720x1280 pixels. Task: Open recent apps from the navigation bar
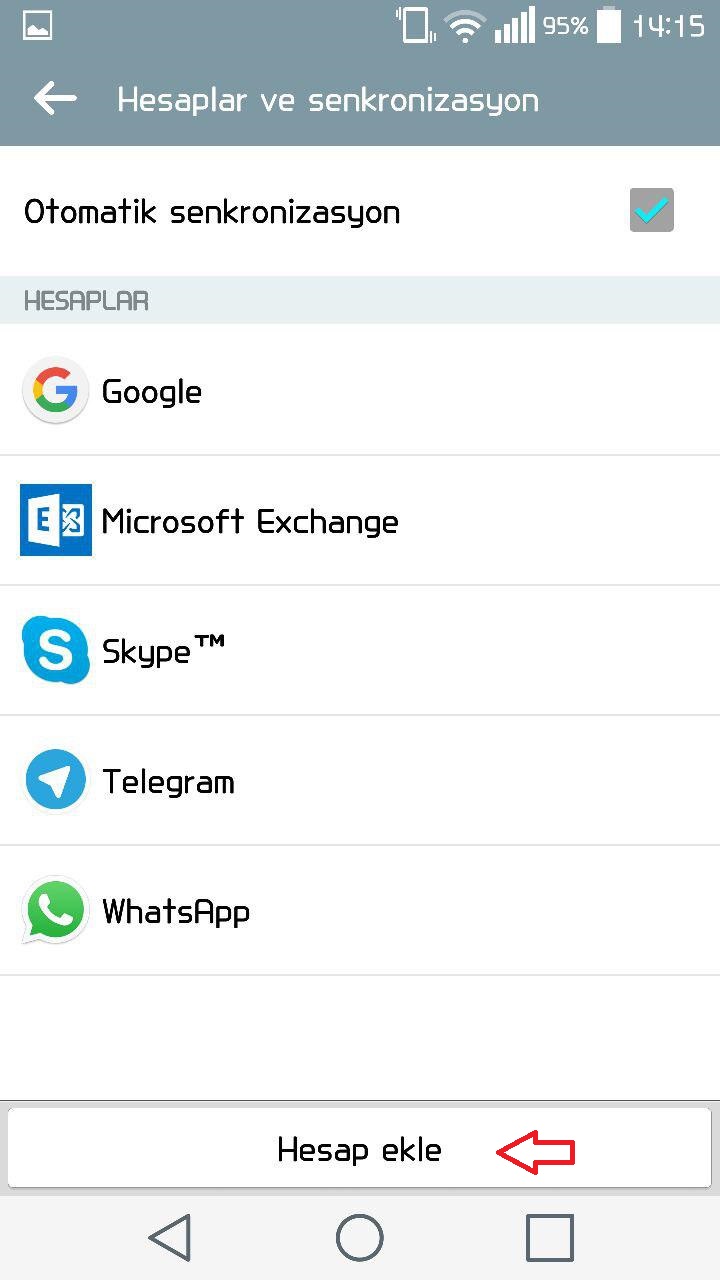coord(550,1238)
